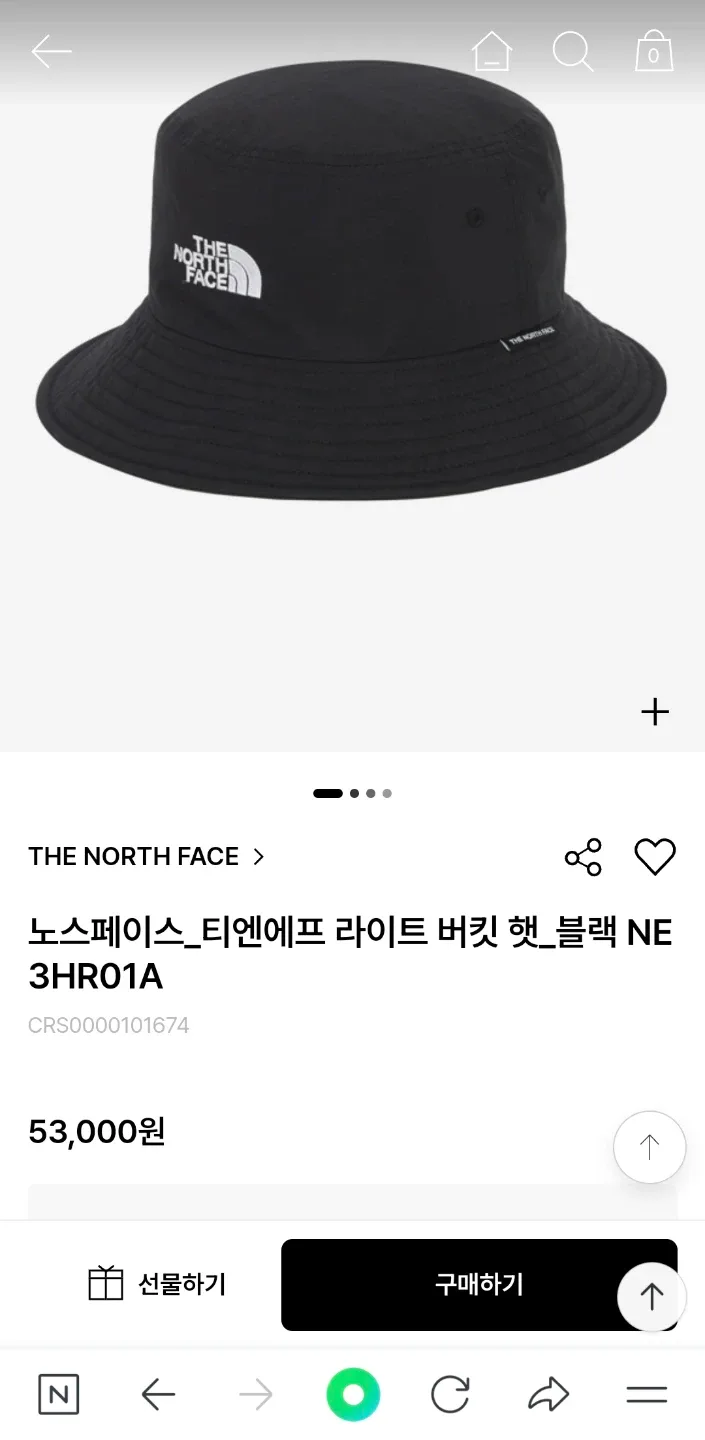Open THE NORTH FACE brand page
The image size is (705, 1440).
(146, 857)
